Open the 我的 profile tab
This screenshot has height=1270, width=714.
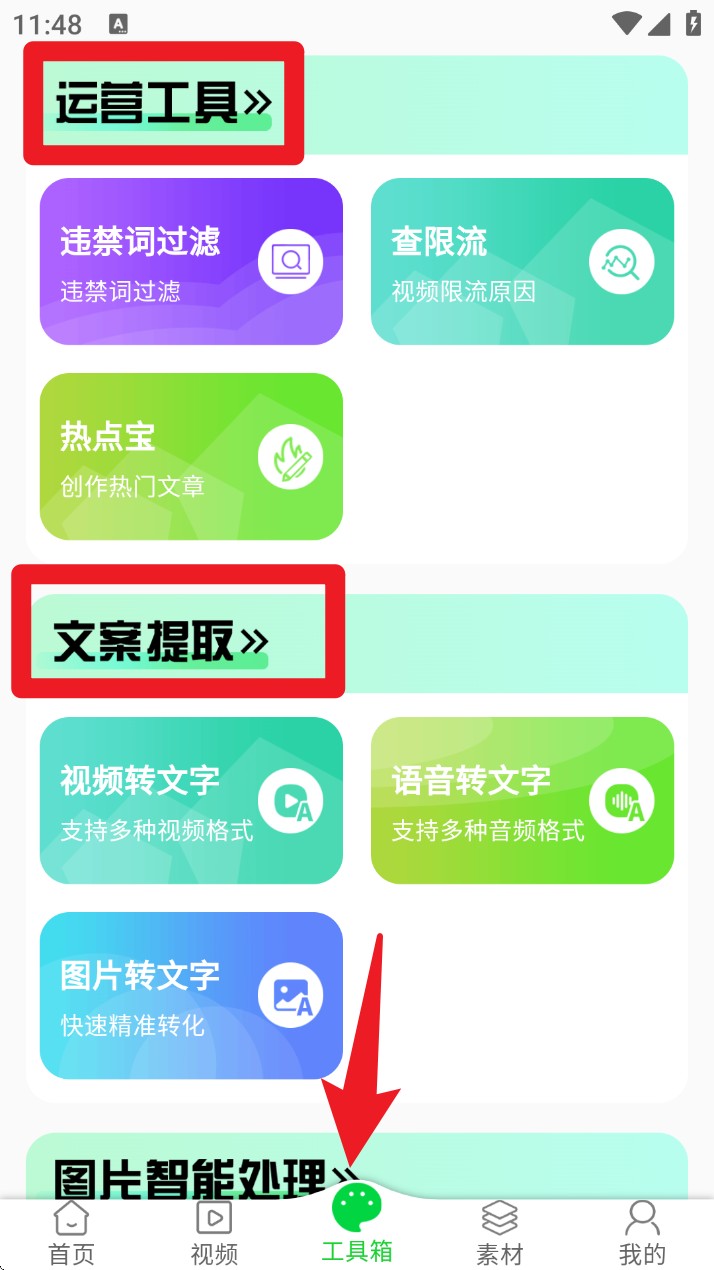642,1232
